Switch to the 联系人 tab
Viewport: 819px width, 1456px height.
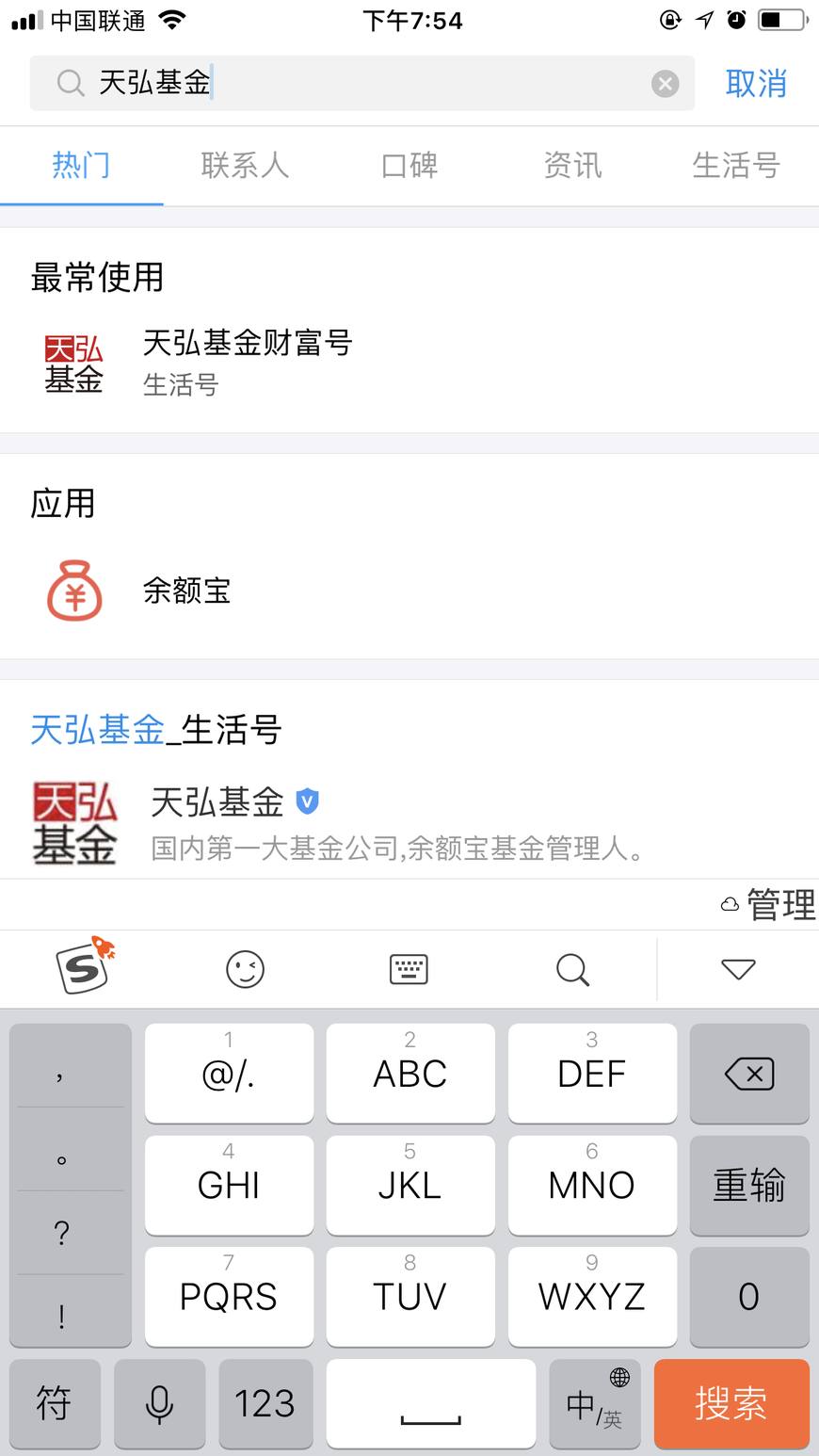click(x=245, y=166)
